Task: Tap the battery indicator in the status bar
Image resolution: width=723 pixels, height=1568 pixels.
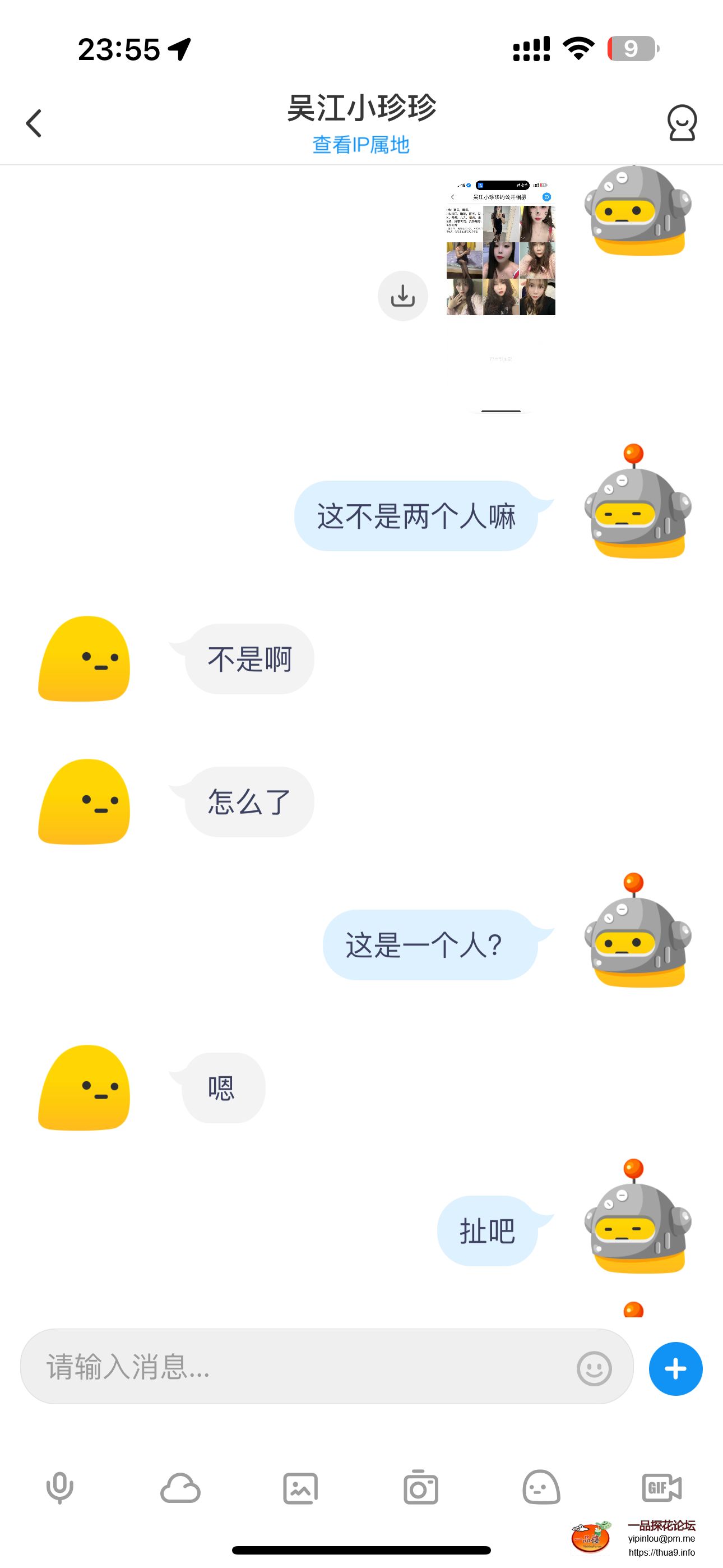Action: [x=631, y=49]
